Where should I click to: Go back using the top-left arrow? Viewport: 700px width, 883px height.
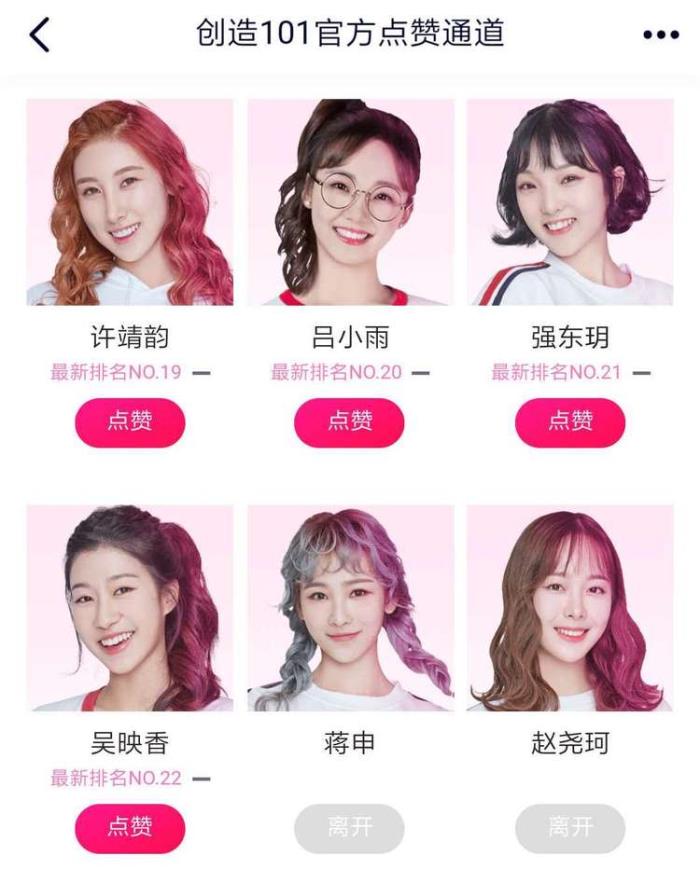coord(38,34)
